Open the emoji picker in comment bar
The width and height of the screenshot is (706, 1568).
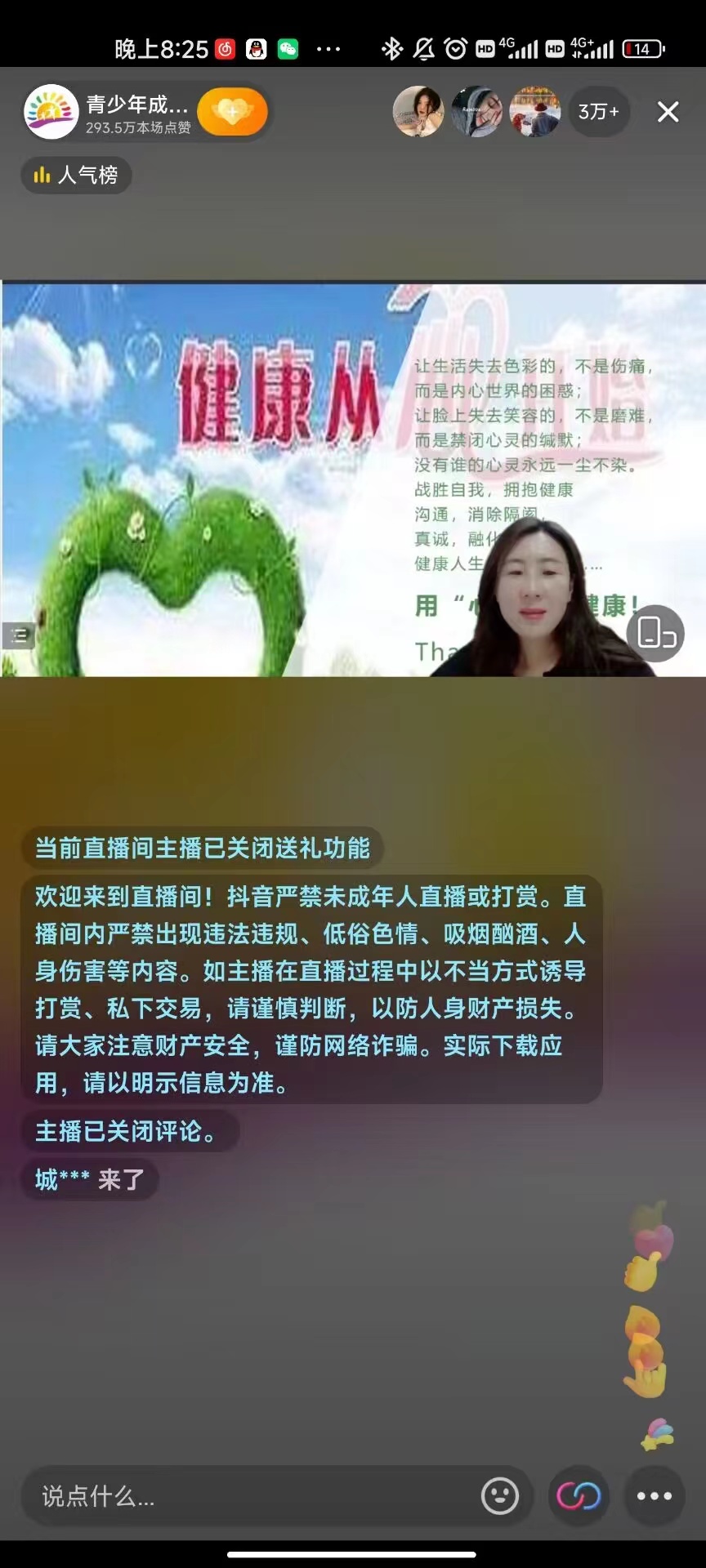(499, 1496)
